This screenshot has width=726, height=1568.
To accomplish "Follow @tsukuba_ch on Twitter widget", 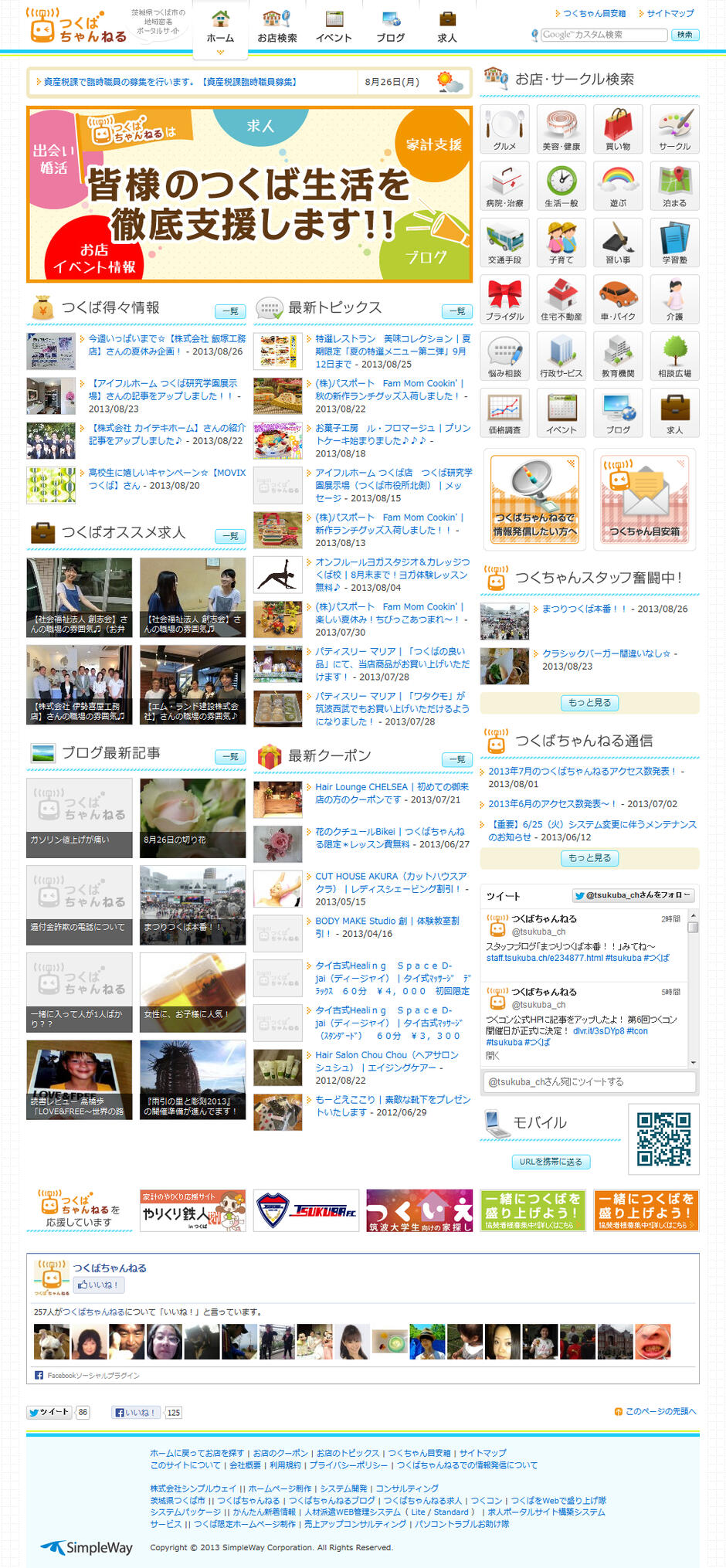I will (633, 895).
